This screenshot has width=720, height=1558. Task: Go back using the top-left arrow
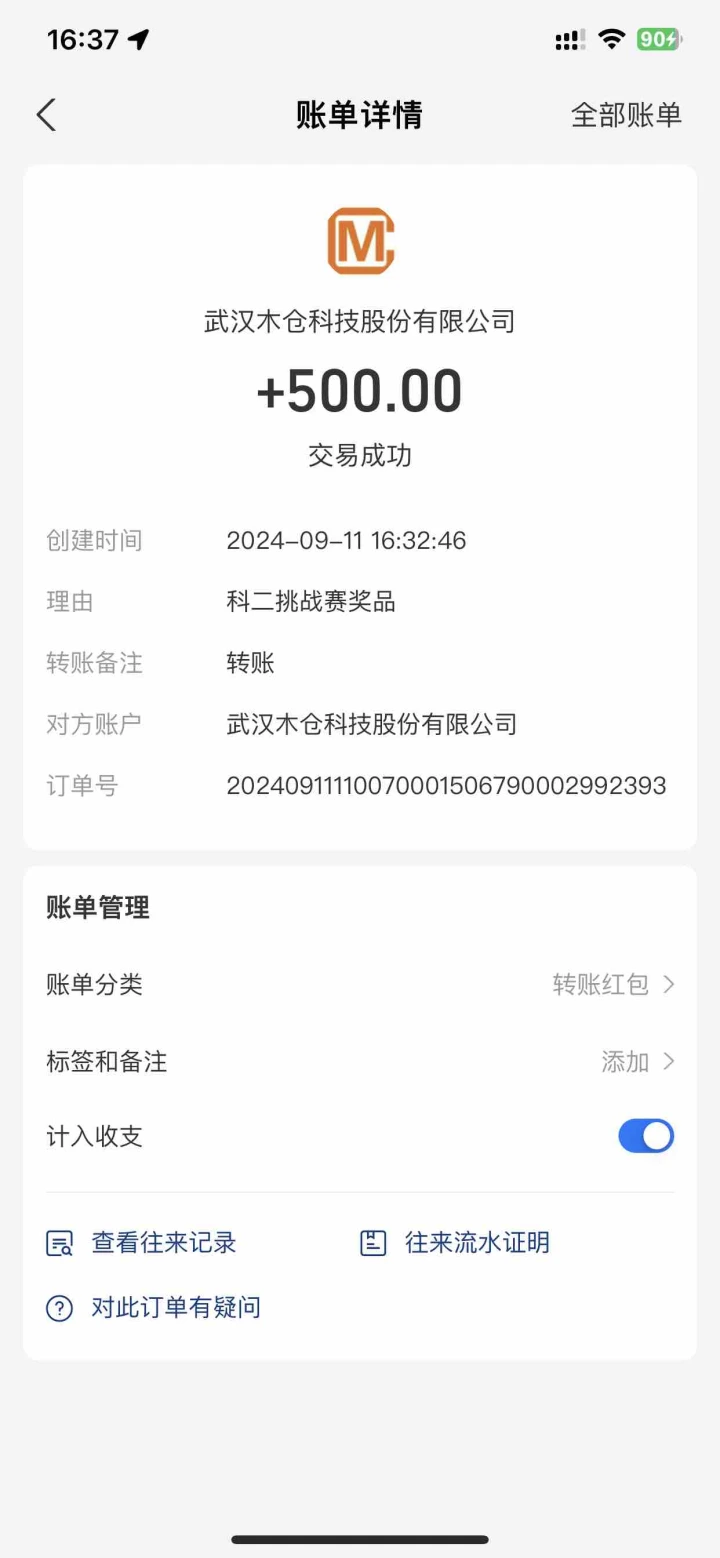(46, 115)
